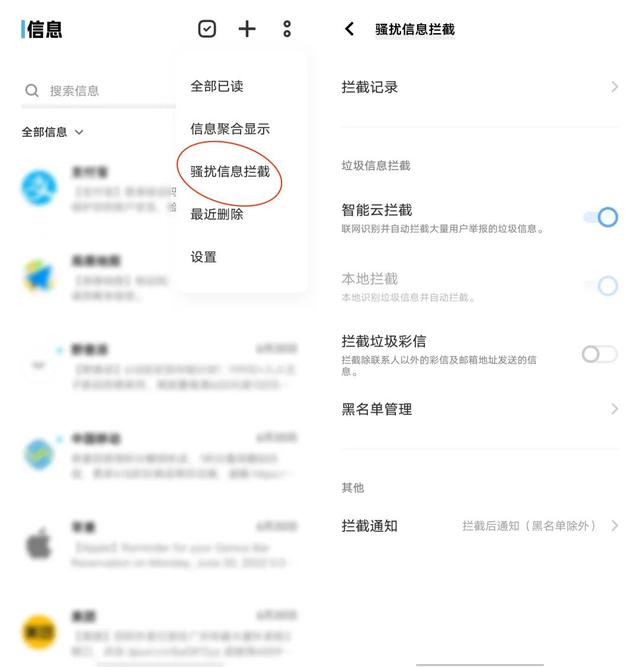Open 拦截通知 setting
The width and height of the screenshot is (640, 667).
[480, 526]
